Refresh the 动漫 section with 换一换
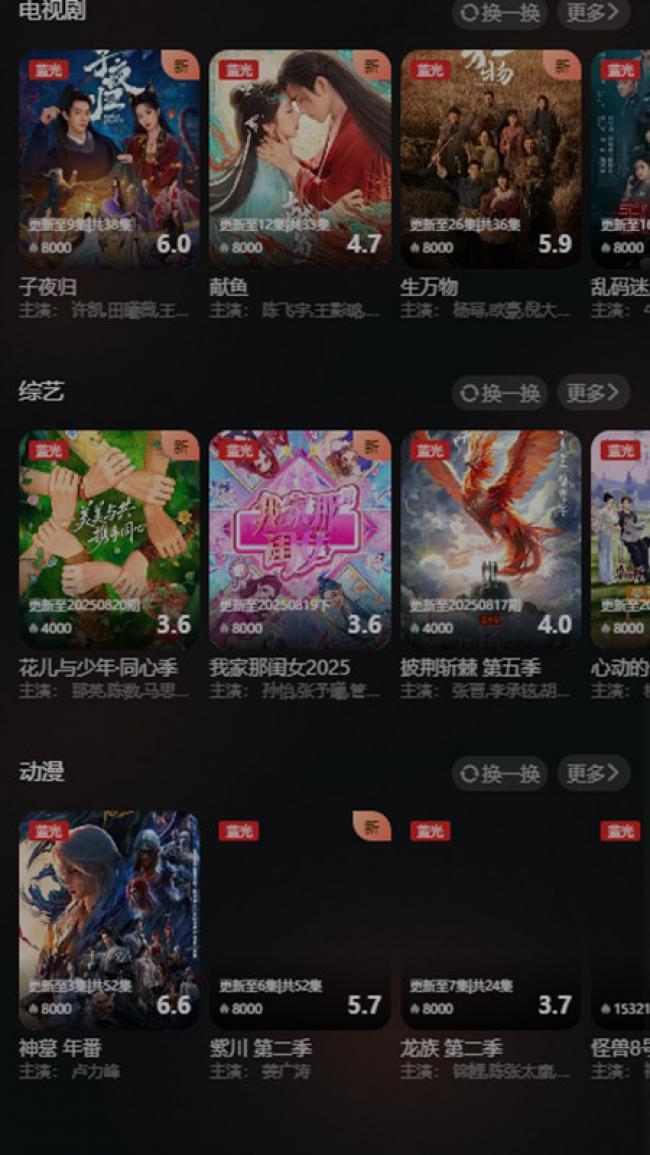650x1155 pixels. 500,773
